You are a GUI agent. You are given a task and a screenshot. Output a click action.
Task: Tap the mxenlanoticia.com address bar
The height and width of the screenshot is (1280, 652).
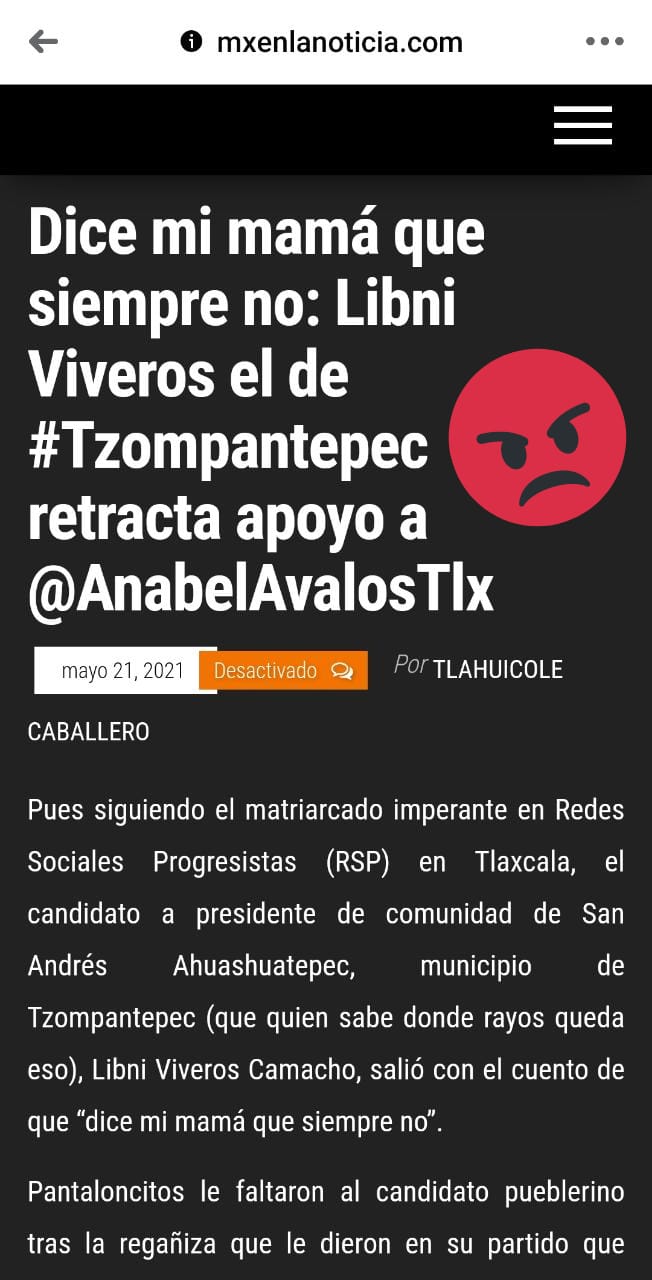(339, 42)
